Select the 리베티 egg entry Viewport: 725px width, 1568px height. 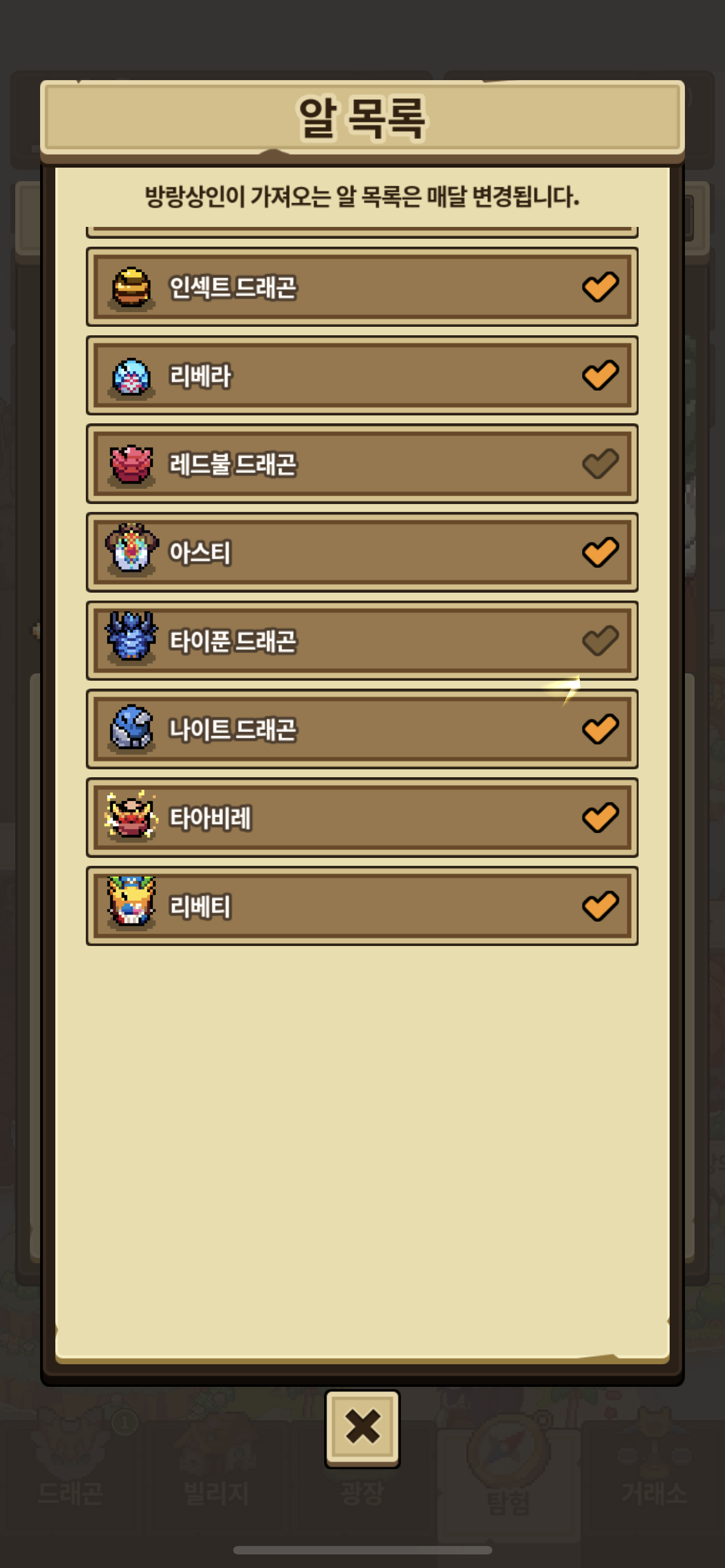point(362,906)
